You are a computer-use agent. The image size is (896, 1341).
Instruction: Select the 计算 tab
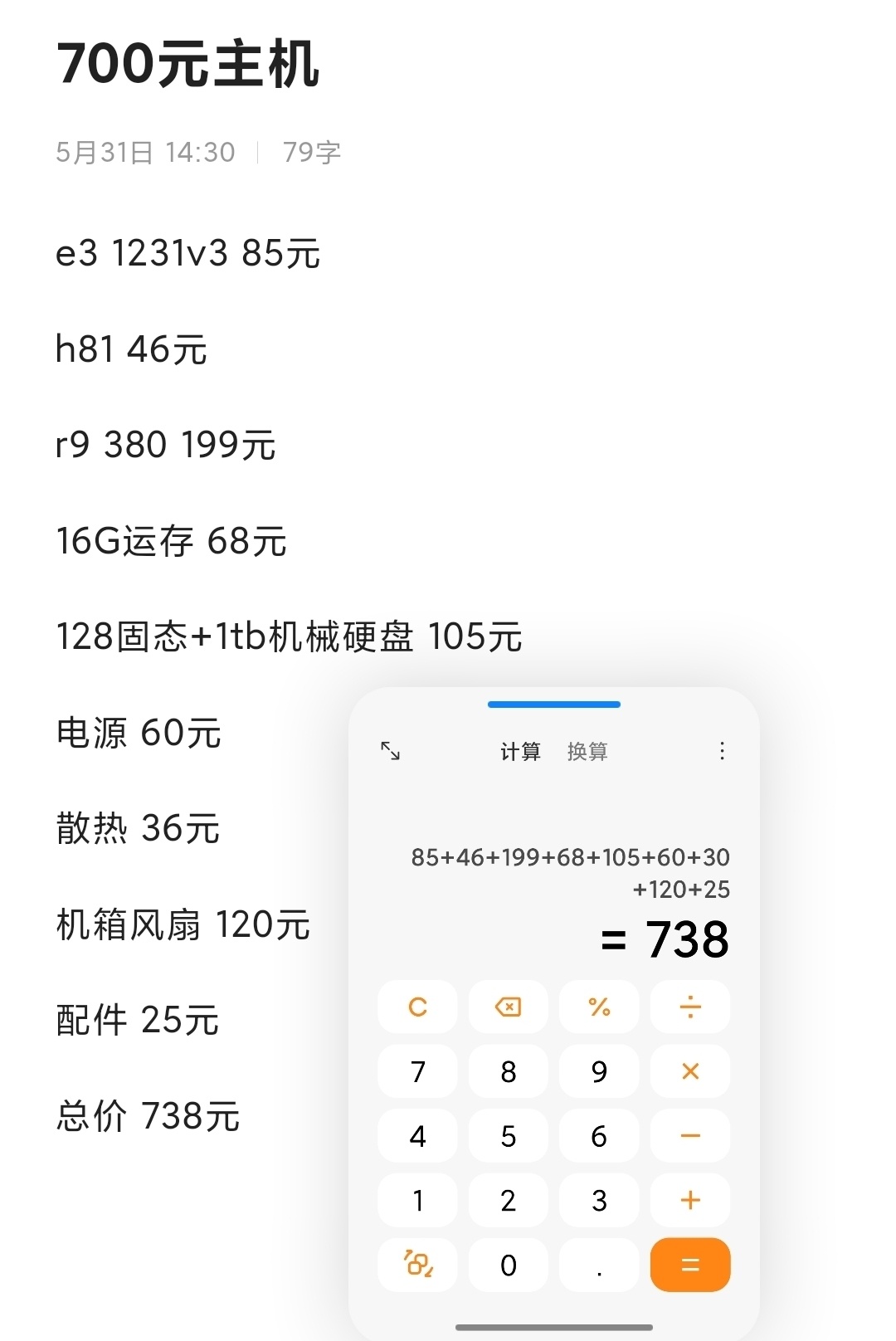coord(520,752)
